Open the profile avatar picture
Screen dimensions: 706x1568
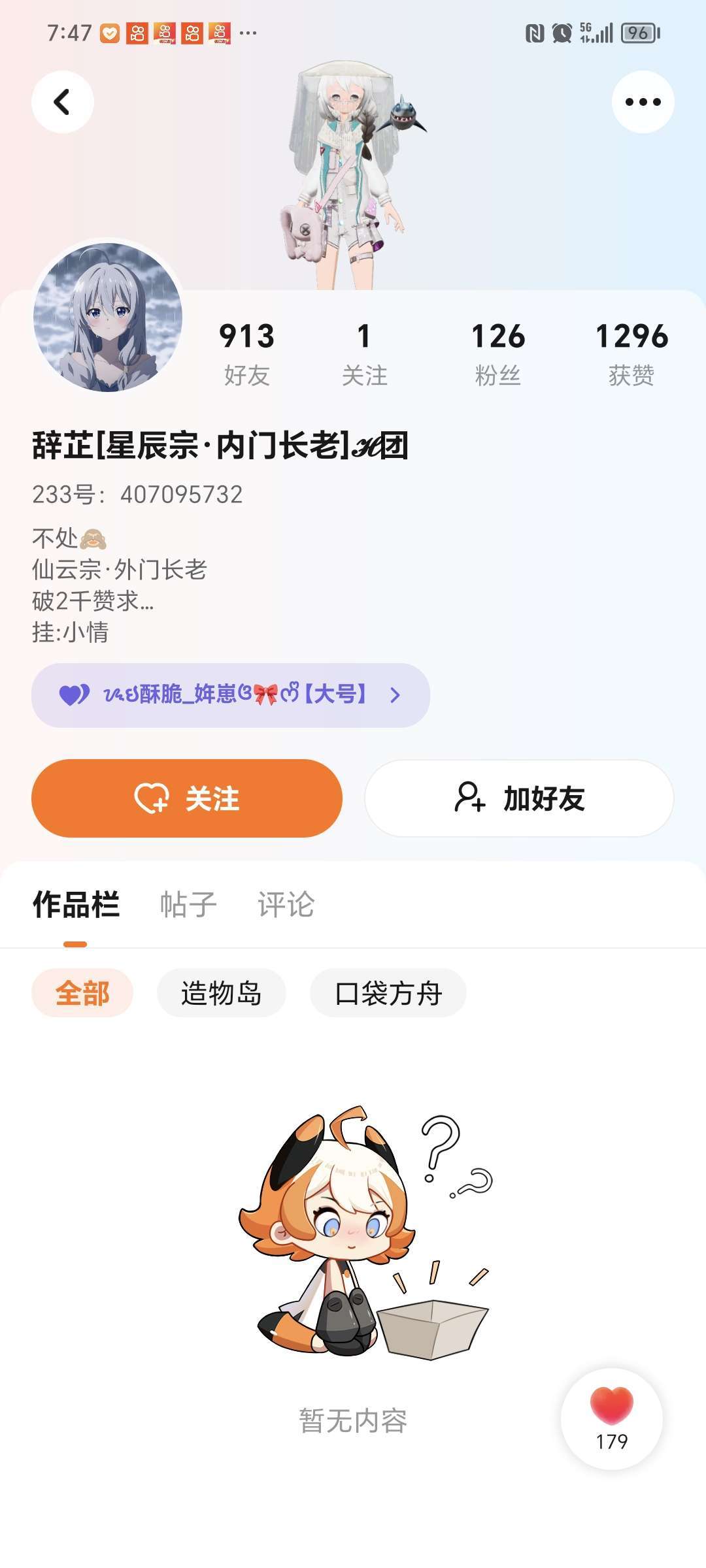point(108,317)
